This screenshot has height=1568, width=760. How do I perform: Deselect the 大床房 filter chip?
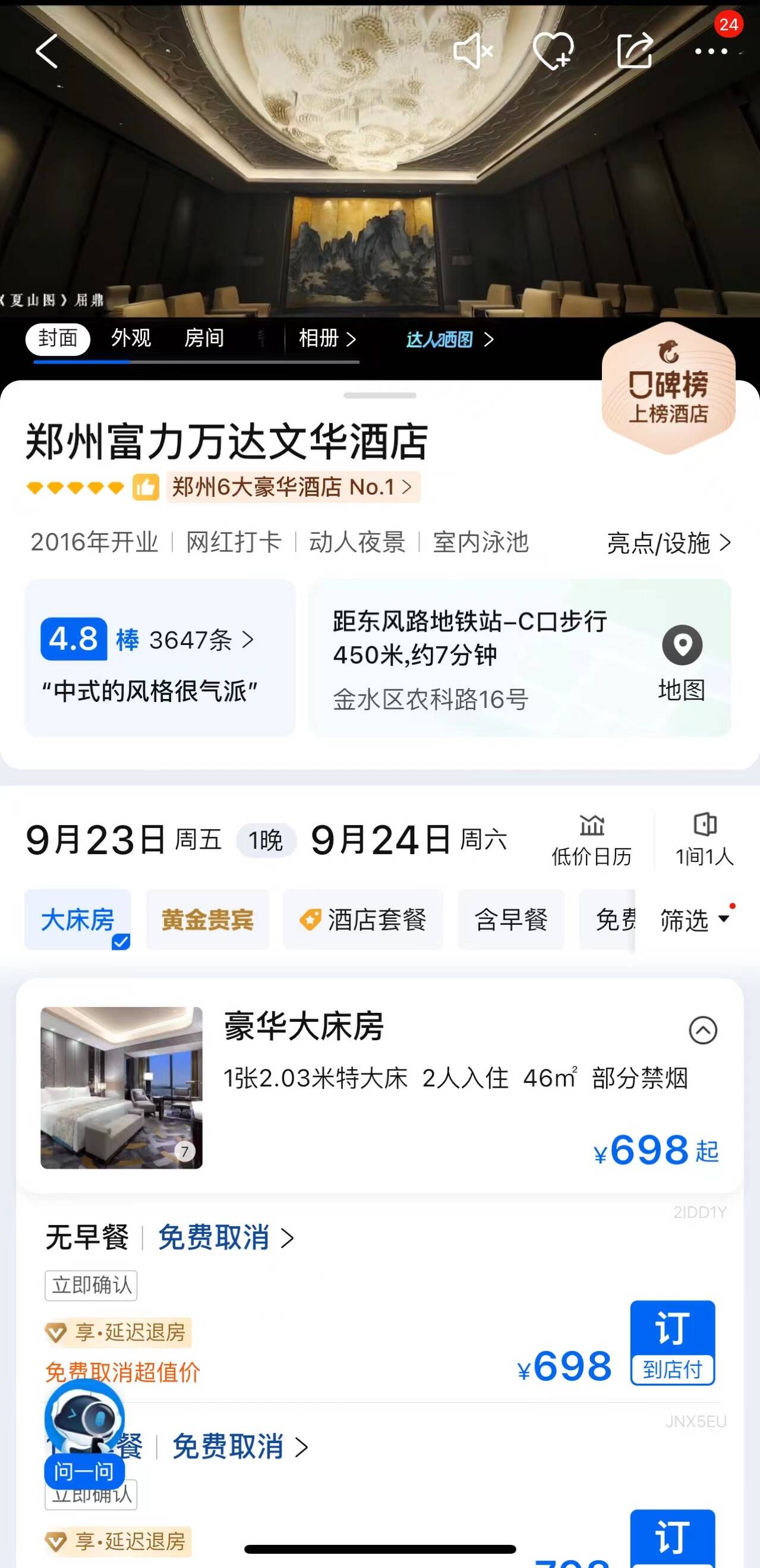point(78,920)
